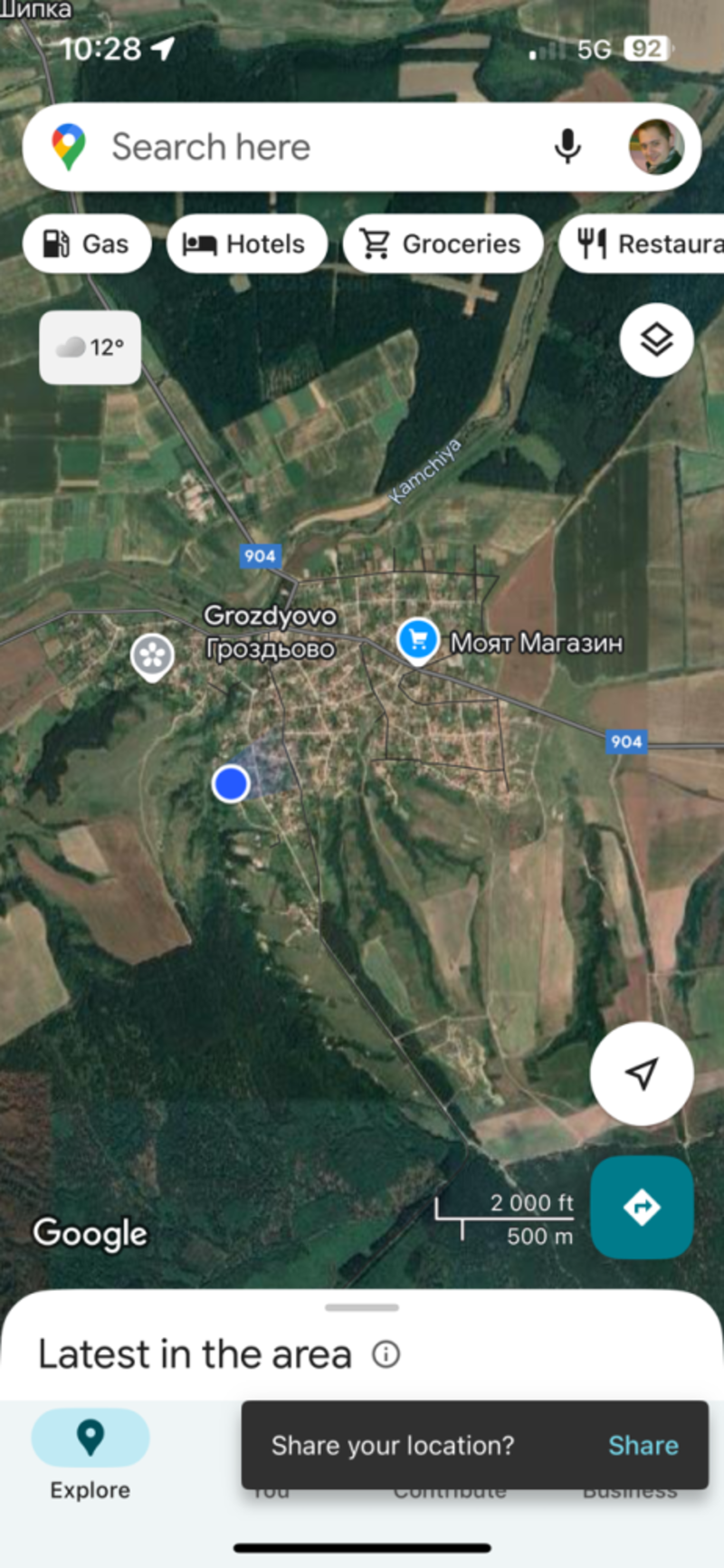Recenter map with the location arrow button

click(x=642, y=1074)
